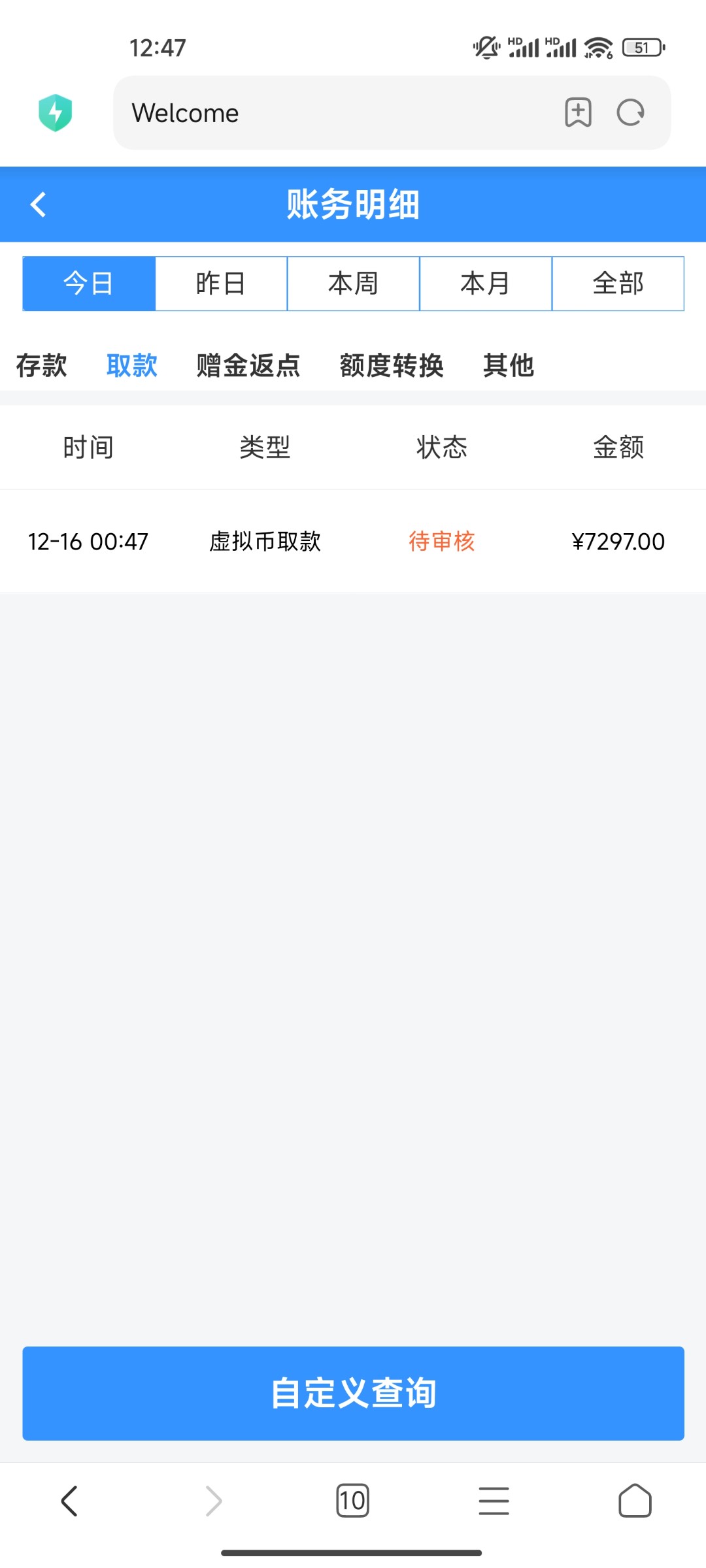
Task: Switch to 昨日 records
Action: (x=221, y=284)
